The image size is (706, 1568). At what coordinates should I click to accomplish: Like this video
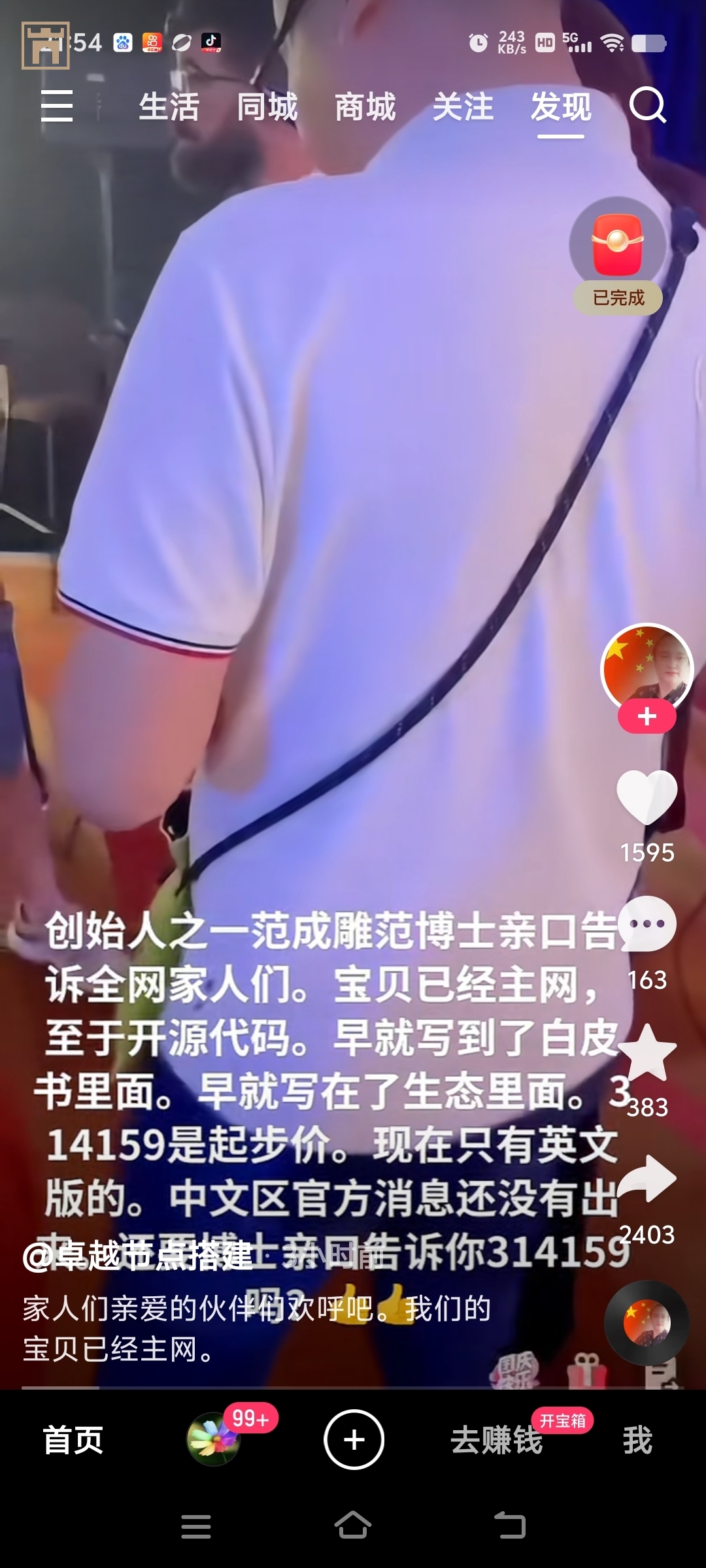pyautogui.click(x=647, y=797)
